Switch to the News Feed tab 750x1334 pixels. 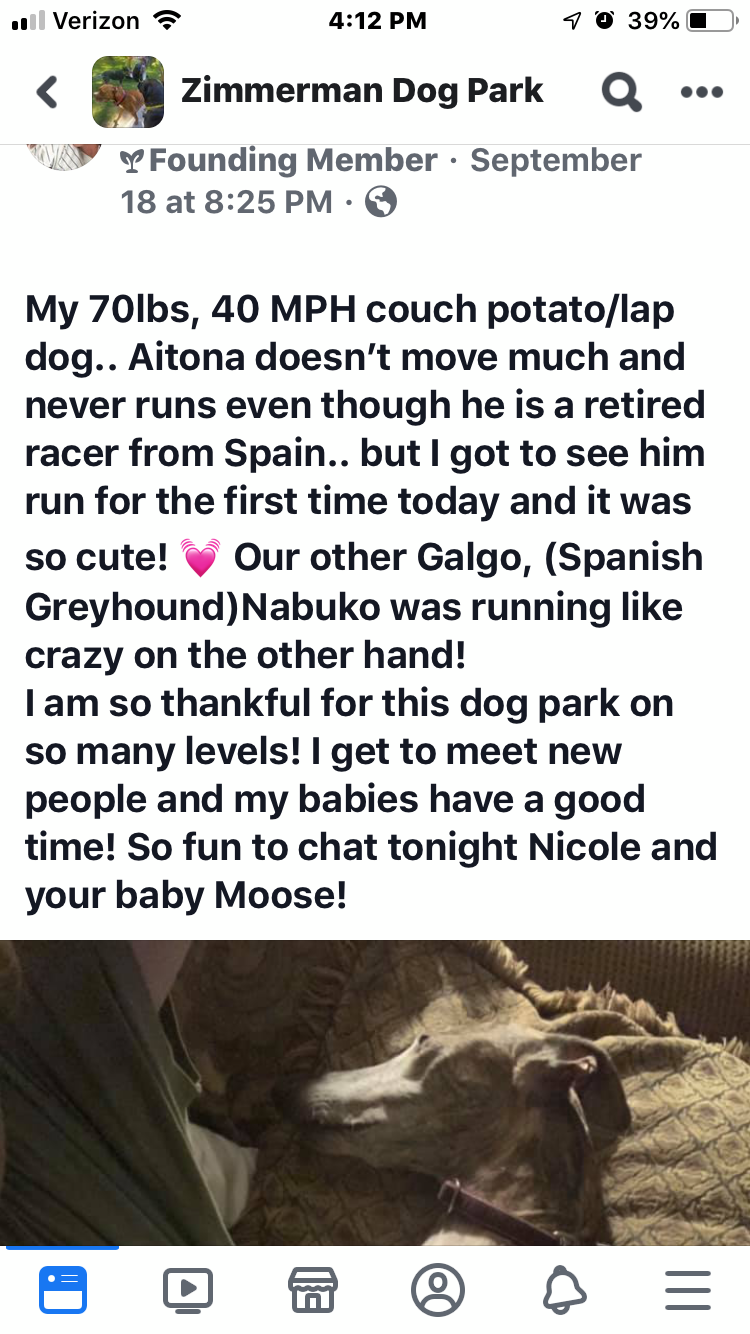pos(63,1289)
